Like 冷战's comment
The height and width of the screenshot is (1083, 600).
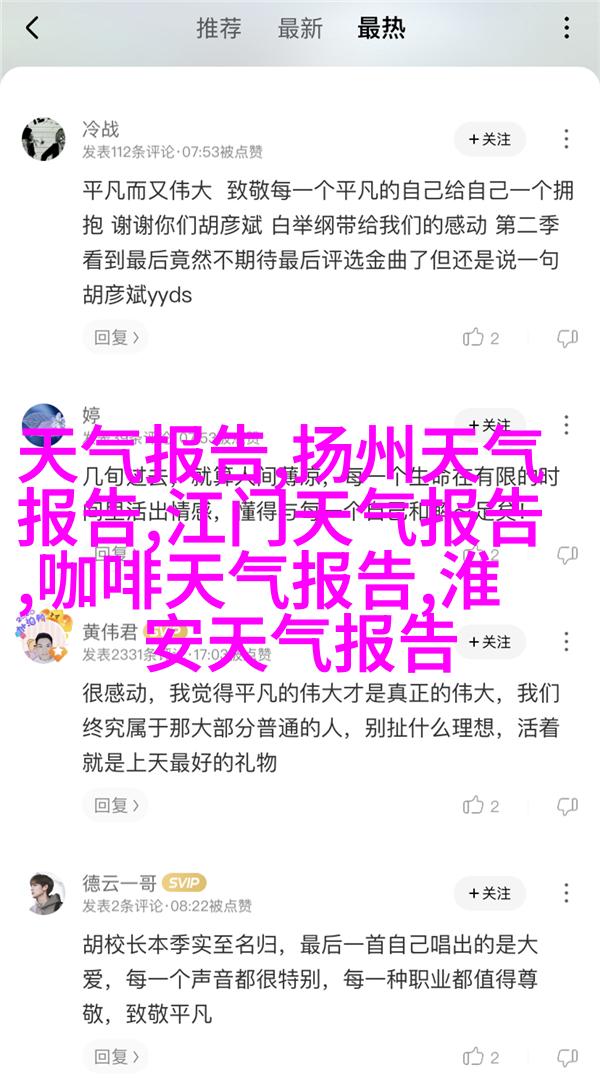coord(480,338)
